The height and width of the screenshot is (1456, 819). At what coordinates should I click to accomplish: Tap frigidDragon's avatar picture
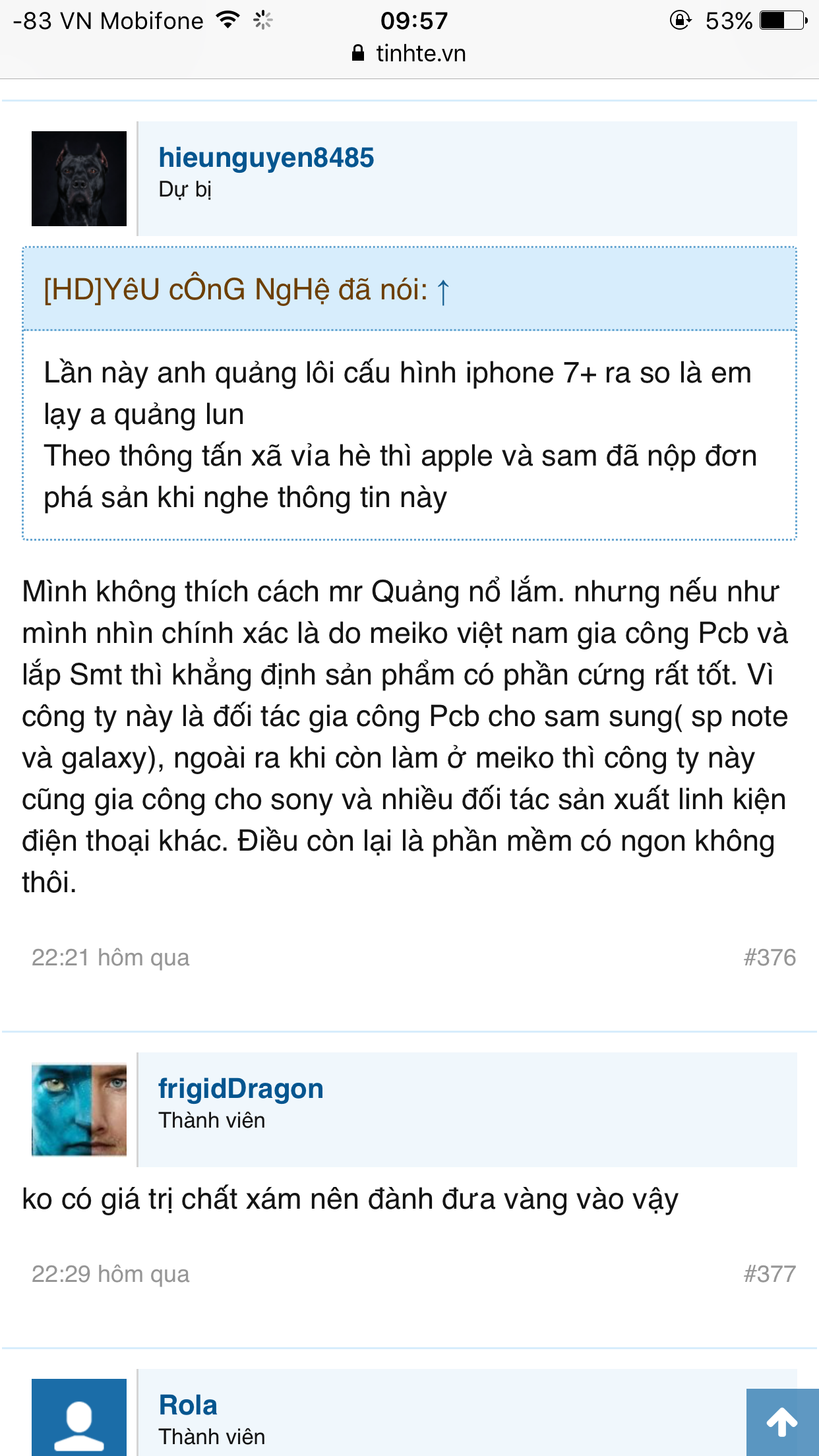tap(79, 1109)
